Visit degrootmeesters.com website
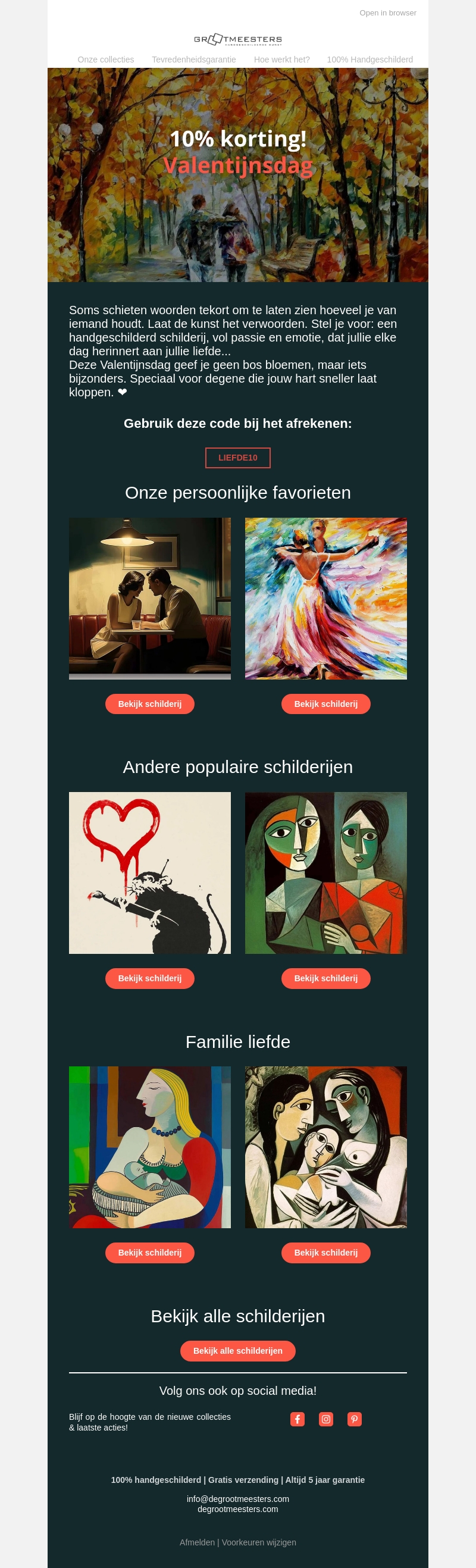Viewport: 476px width, 1568px height. tap(237, 1509)
